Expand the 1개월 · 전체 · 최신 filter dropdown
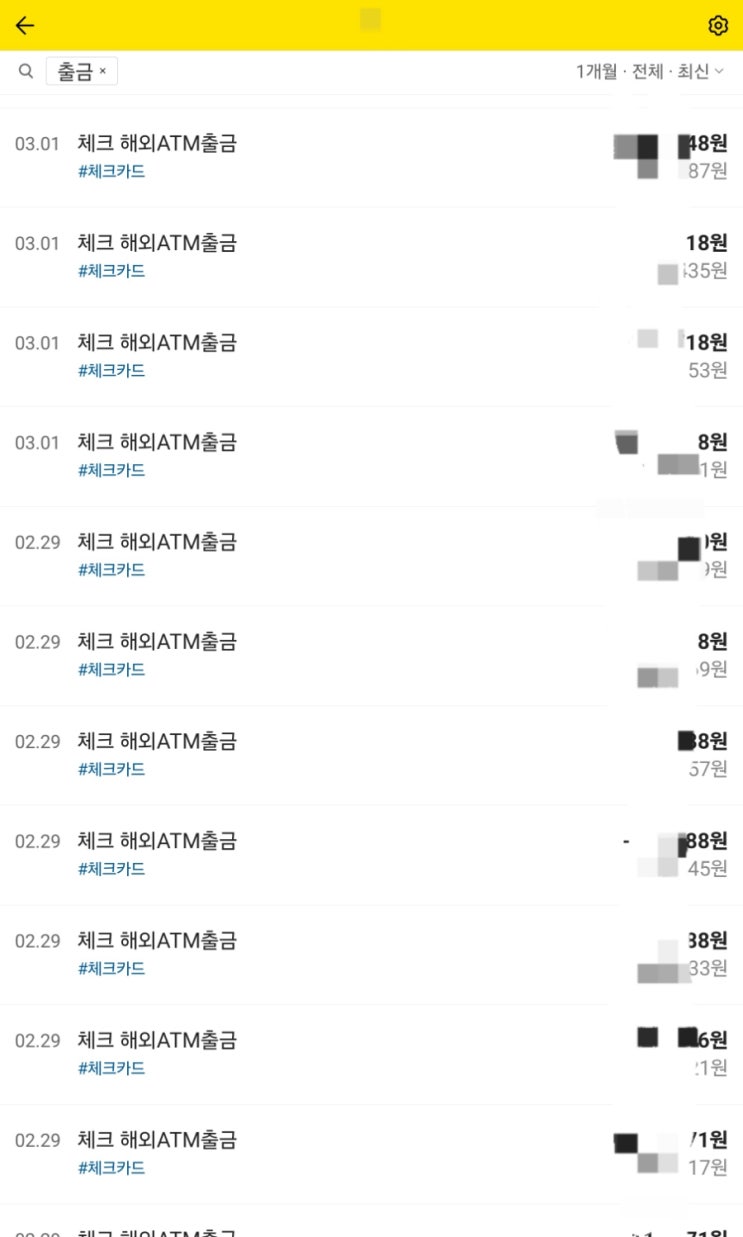The image size is (743, 1237). [650, 71]
